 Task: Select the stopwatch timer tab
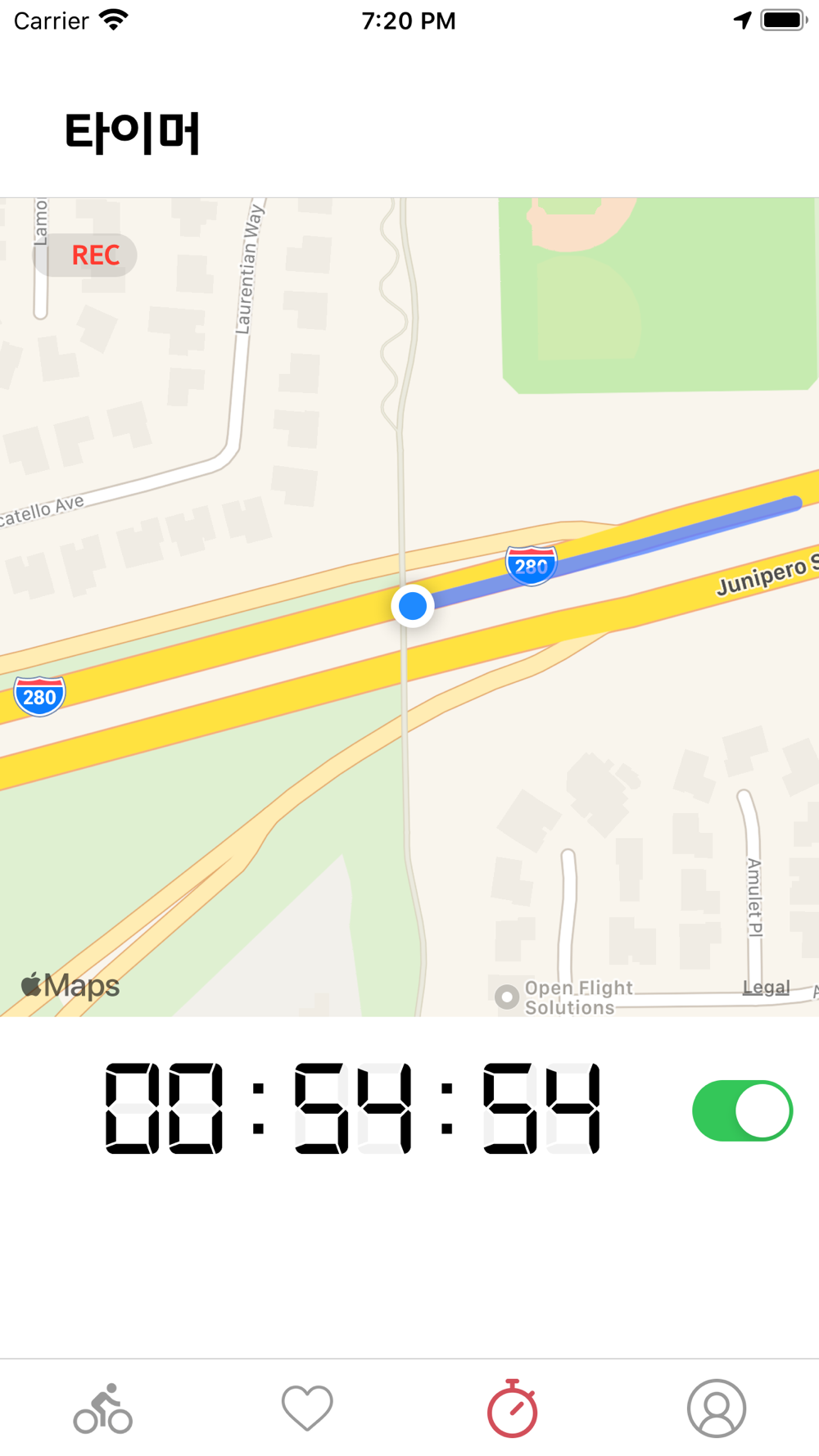point(512,1409)
